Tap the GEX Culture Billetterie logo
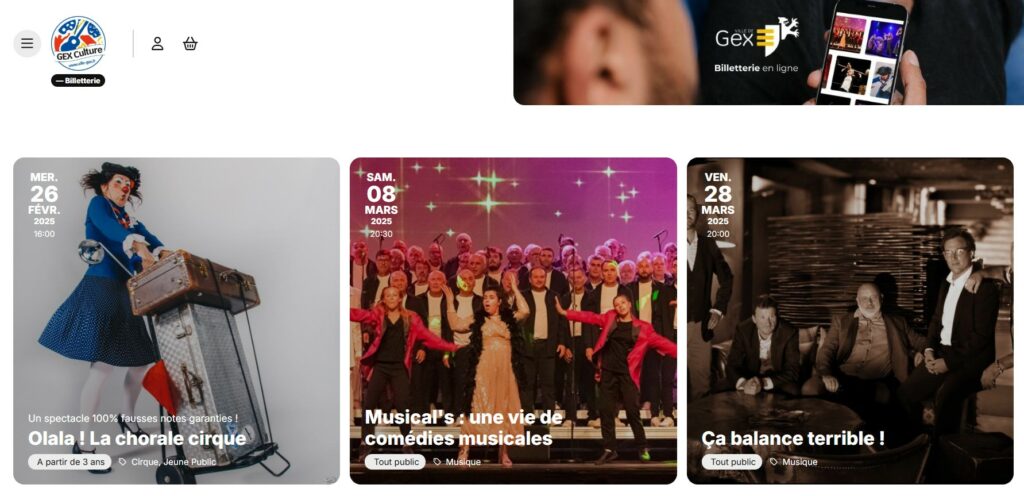 pyautogui.click(x=78, y=50)
